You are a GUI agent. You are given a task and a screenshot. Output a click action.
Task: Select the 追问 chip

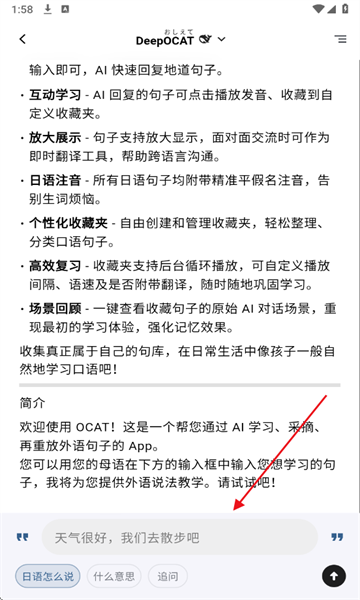pos(168,576)
